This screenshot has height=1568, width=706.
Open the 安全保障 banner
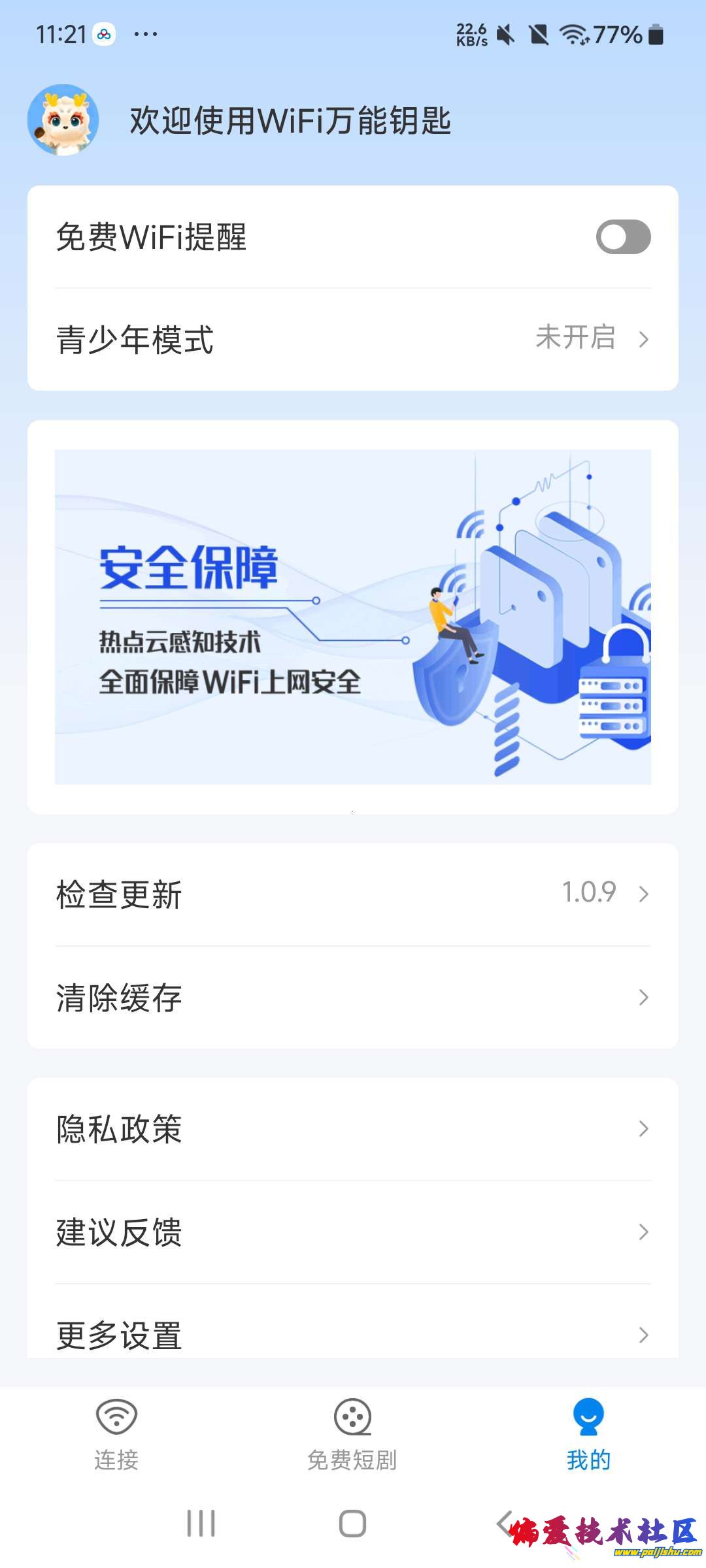point(353,617)
